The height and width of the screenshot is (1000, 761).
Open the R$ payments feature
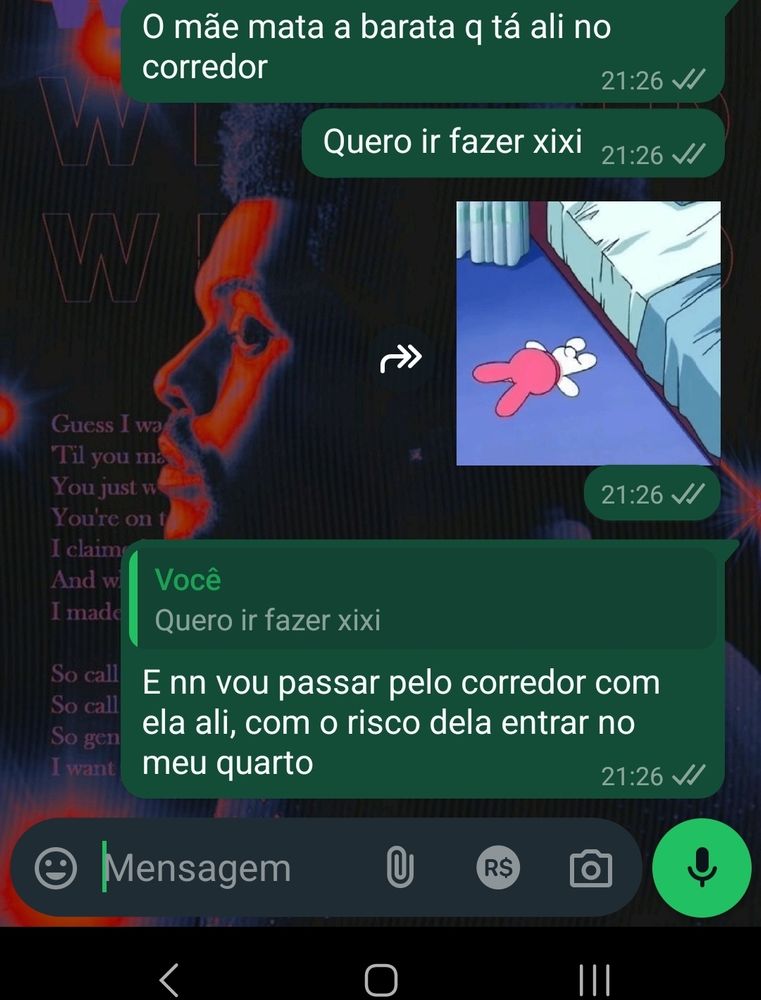point(498,868)
